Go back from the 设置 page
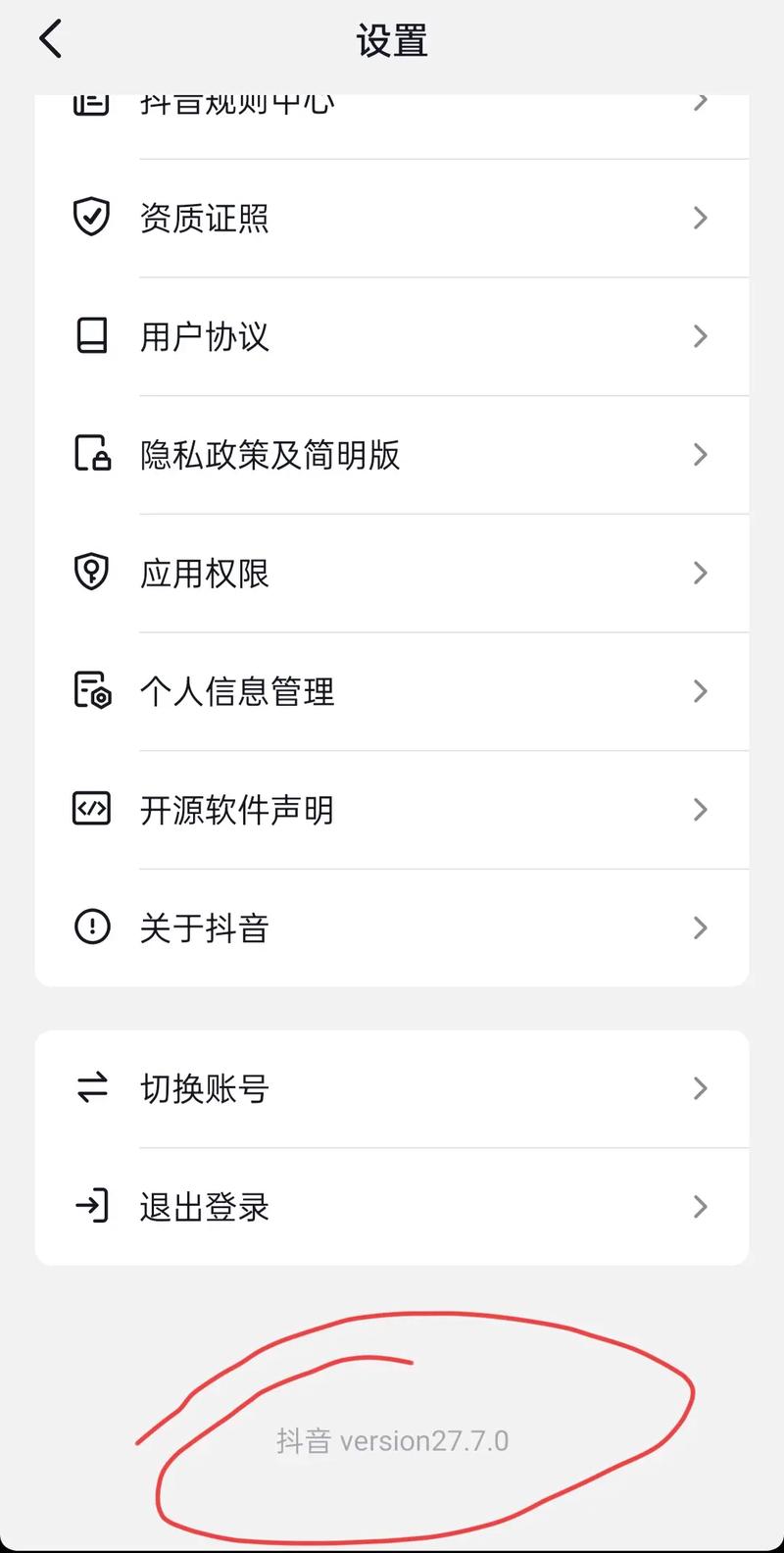784x1553 pixels. tap(51, 41)
